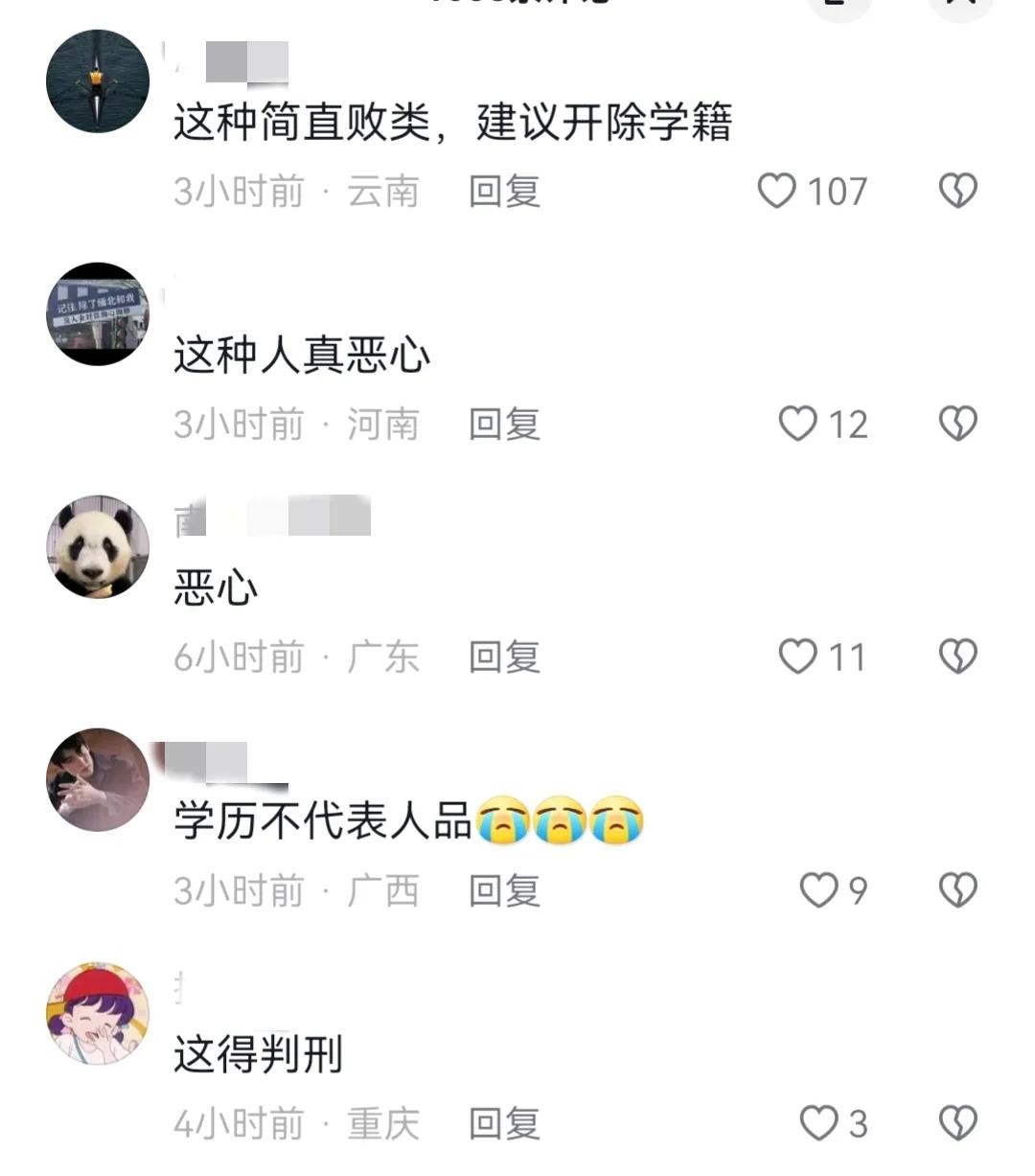The image size is (1035, 1176).
Task: Reply to the comment from 河南
Action: click(504, 425)
